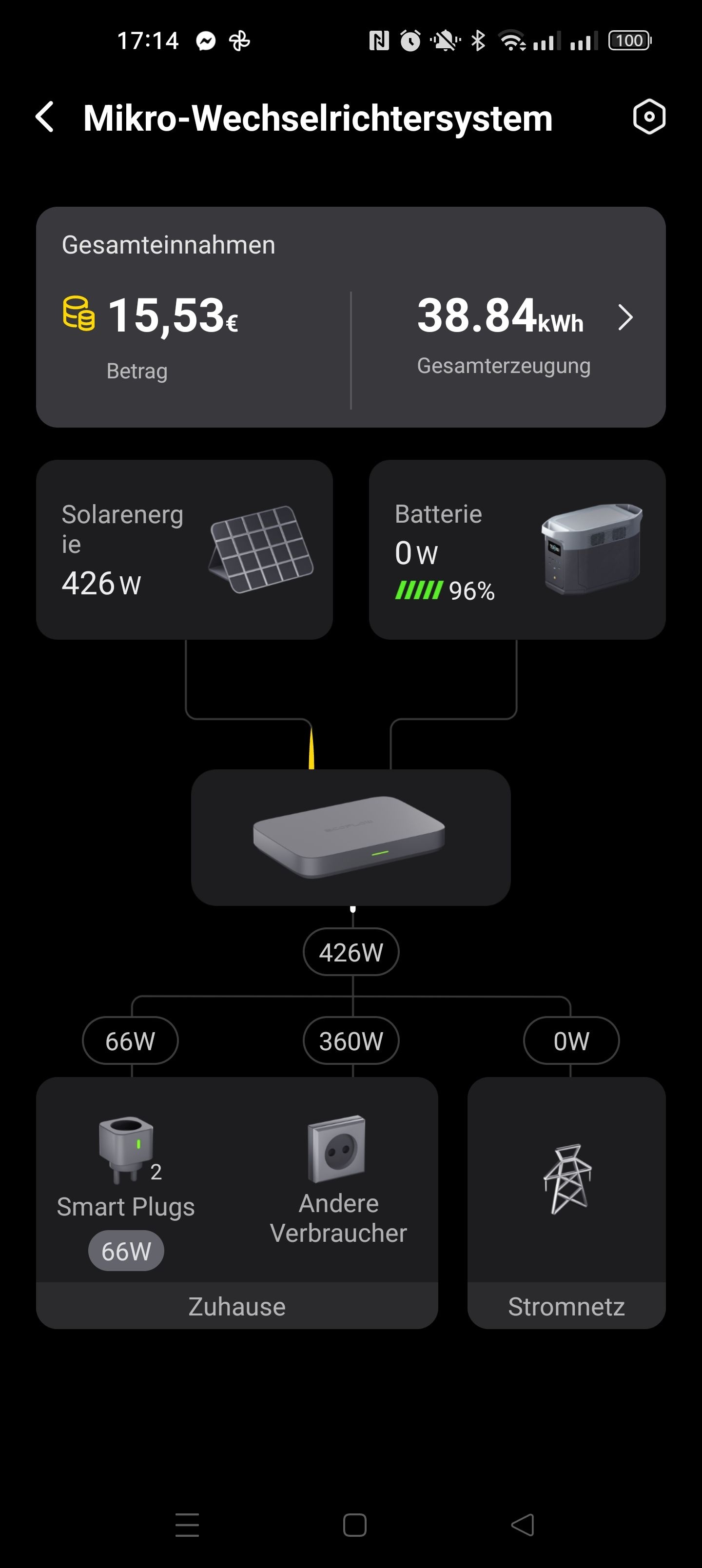Expand Gesamteinnahmen details via chevron

click(625, 318)
